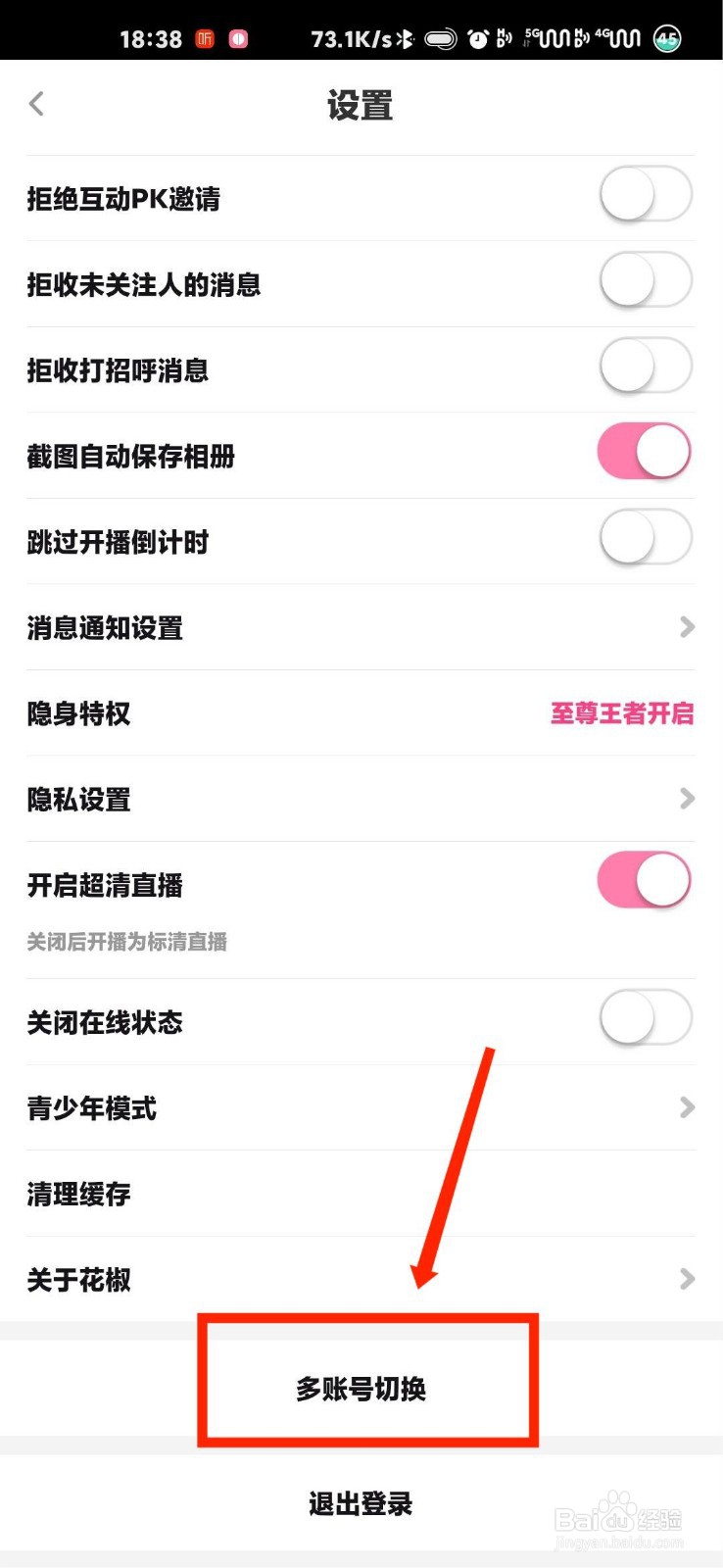Screen dimensions: 723x1568
Task: Open 至尊王者开启 invisibility privilege link
Action: tap(622, 714)
